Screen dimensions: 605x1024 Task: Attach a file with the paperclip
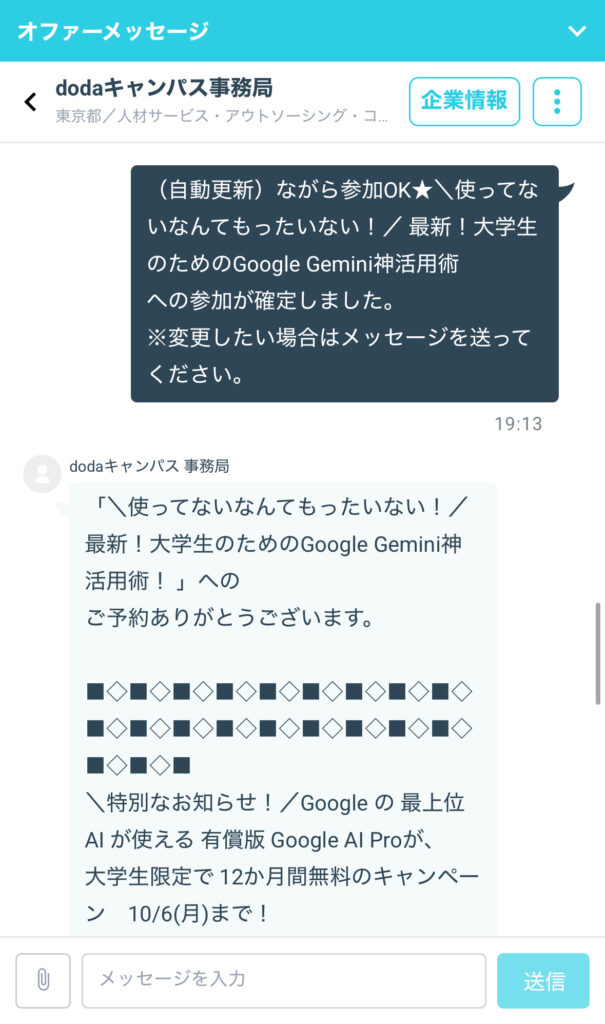pos(43,980)
